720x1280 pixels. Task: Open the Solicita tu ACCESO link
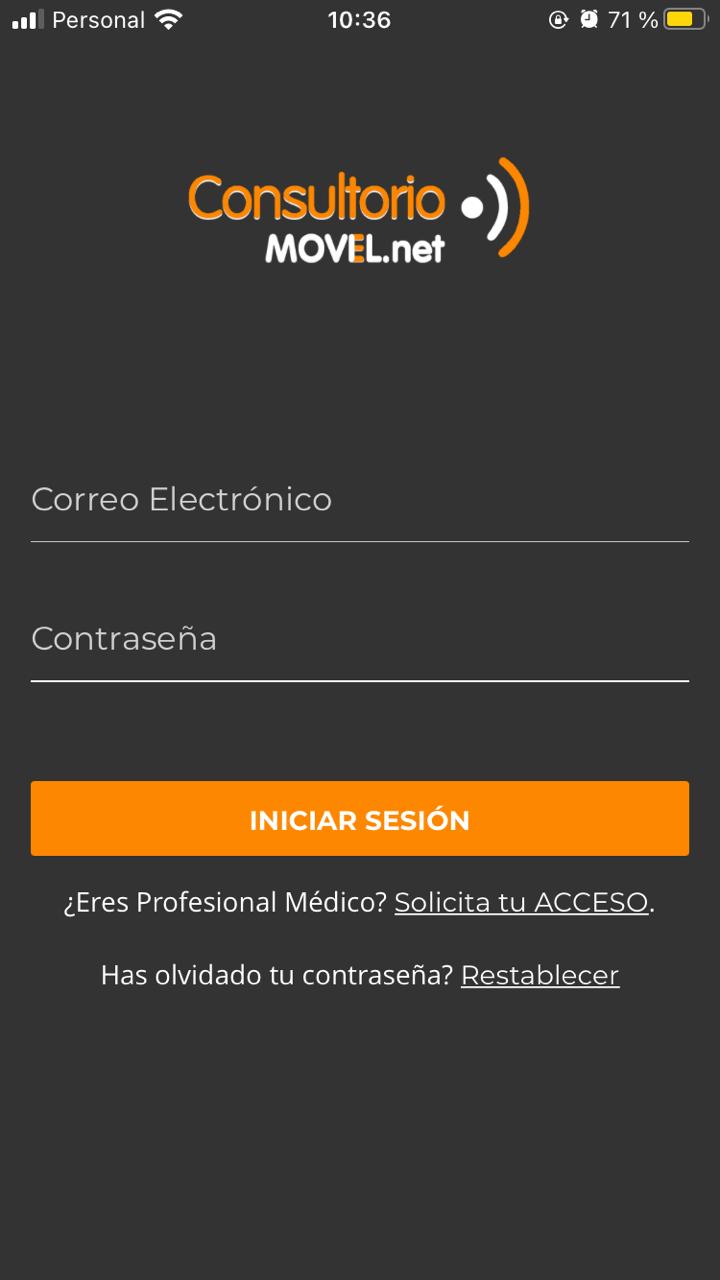pos(521,902)
